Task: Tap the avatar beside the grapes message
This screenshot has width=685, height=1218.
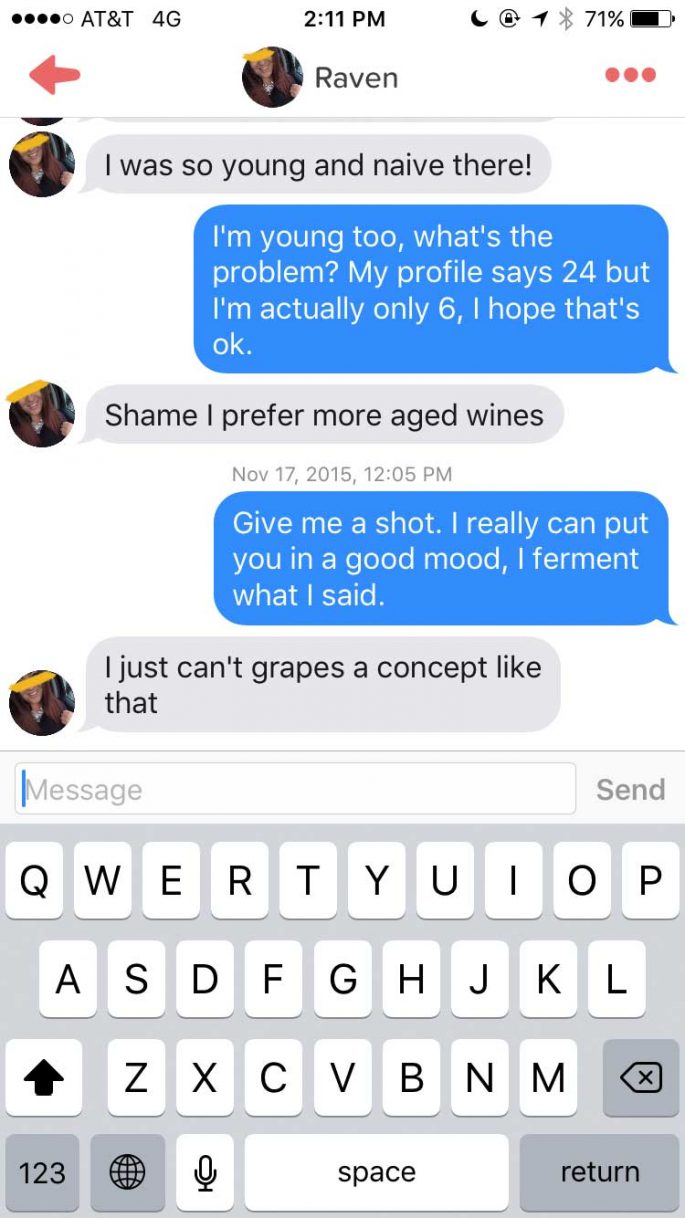Action: (42, 702)
